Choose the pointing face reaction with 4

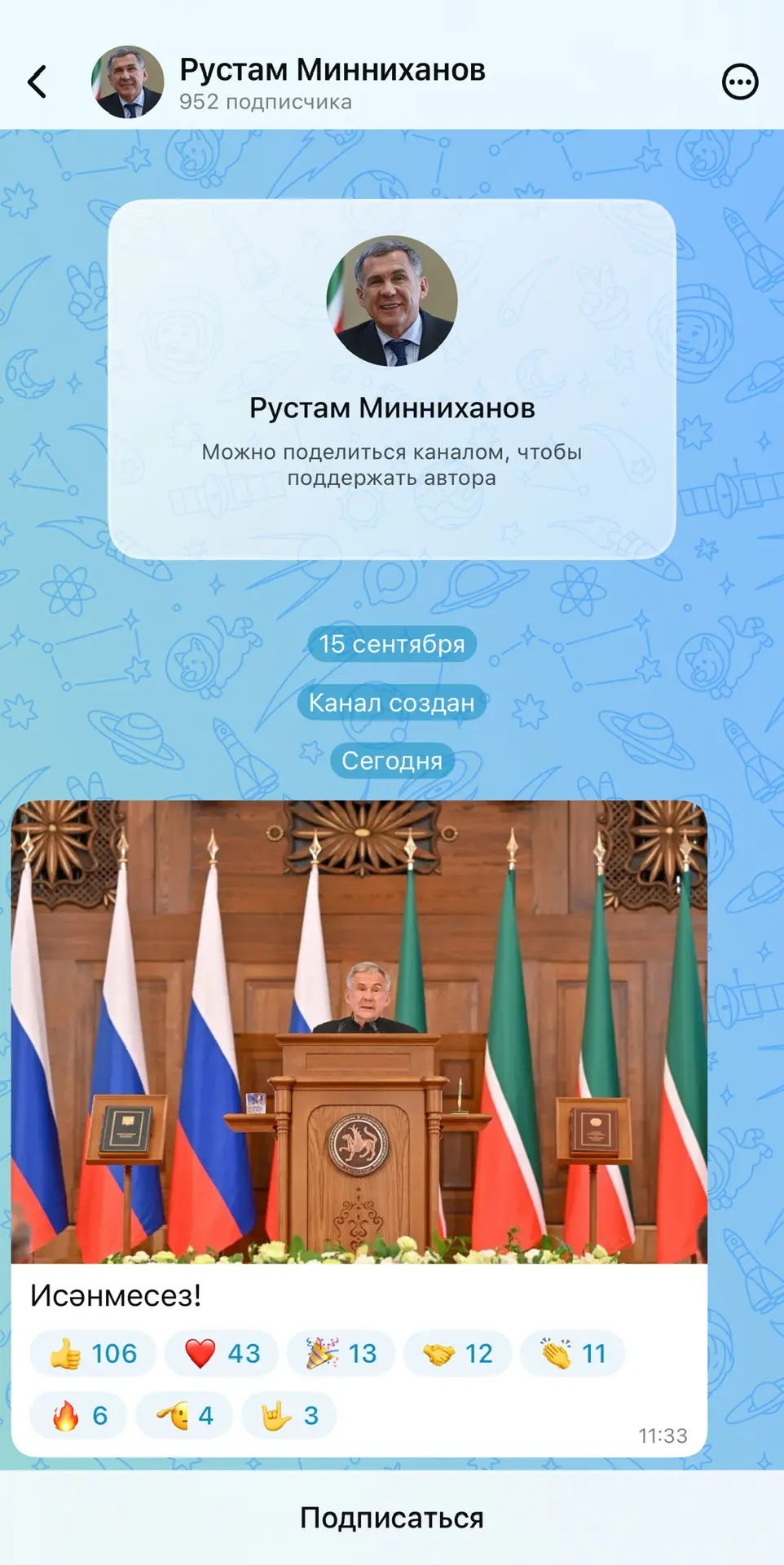(x=184, y=1416)
